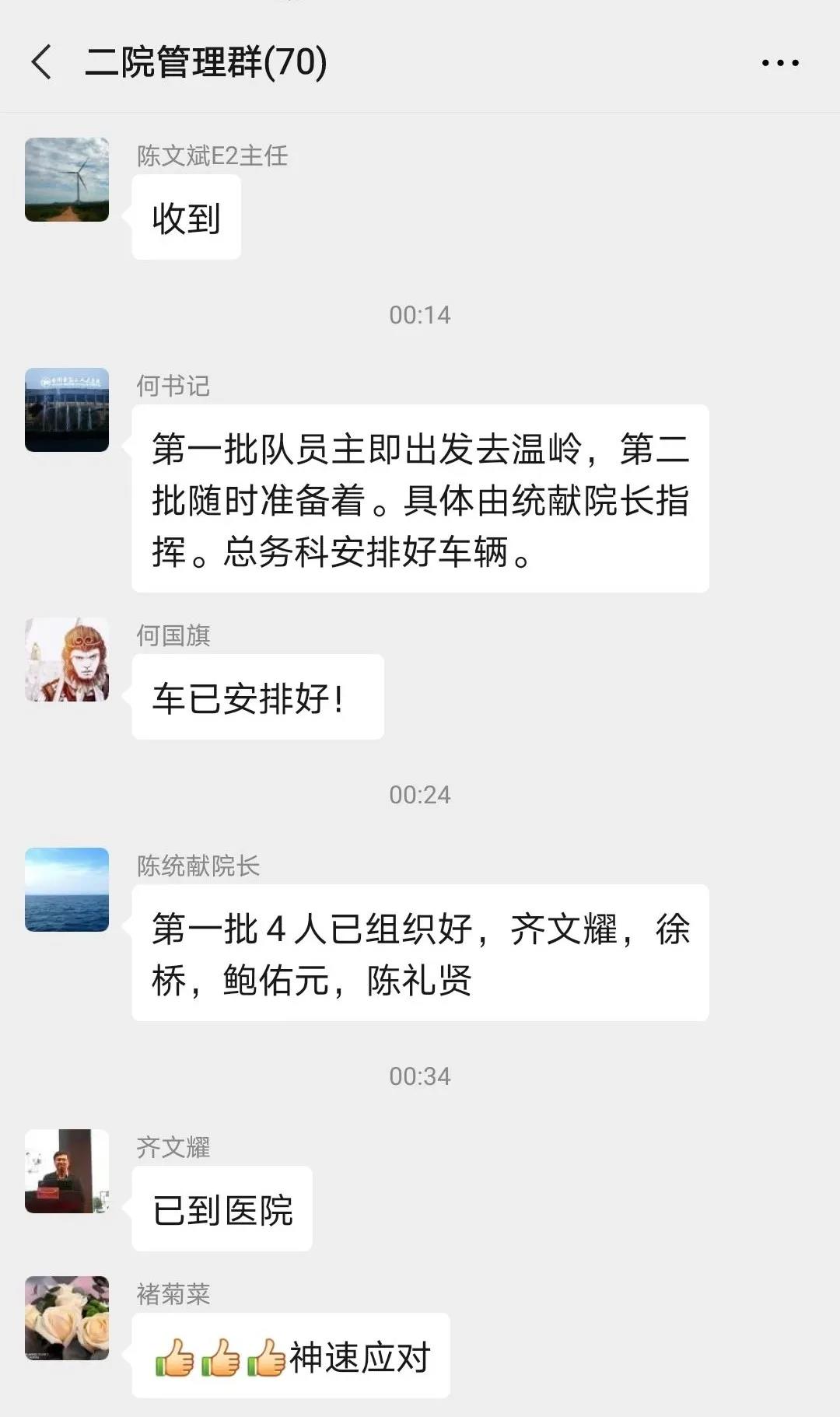840x1417 pixels.
Task: Open 陈统献院长's ocean avatar
Action: [x=67, y=890]
